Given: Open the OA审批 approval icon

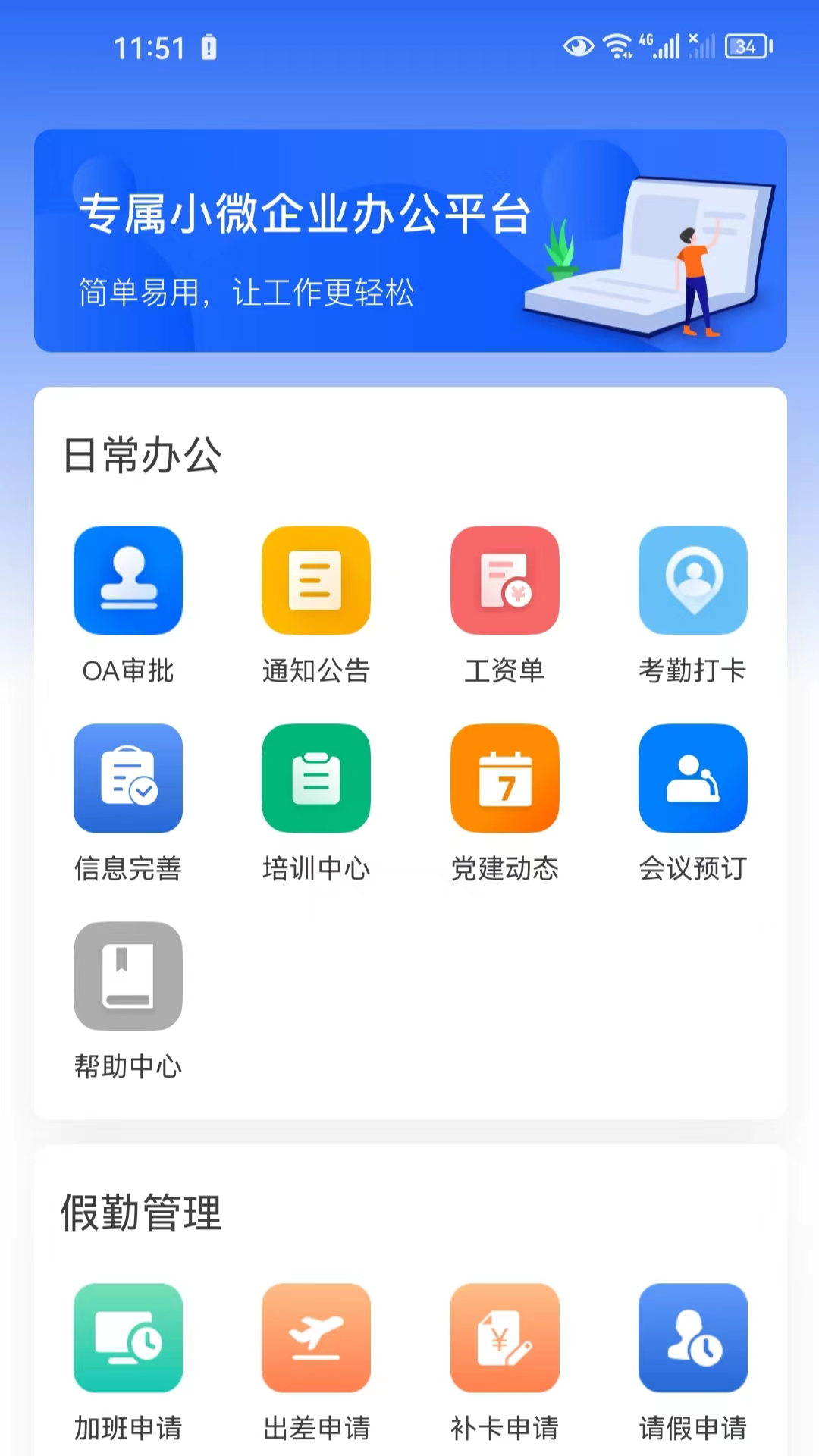Looking at the screenshot, I should (127, 580).
